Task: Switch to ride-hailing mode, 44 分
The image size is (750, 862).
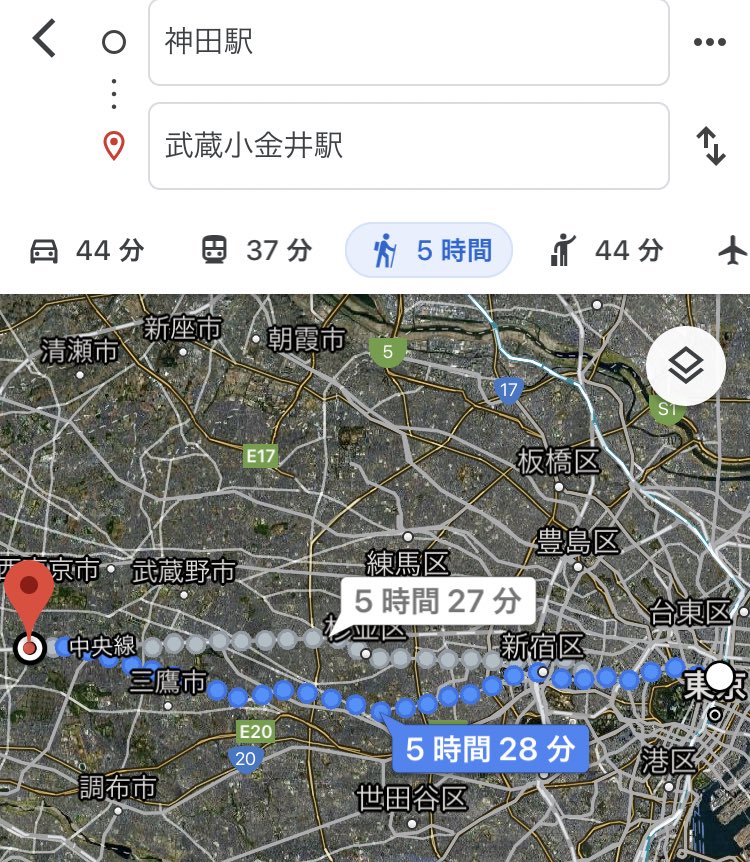Action: 606,250
